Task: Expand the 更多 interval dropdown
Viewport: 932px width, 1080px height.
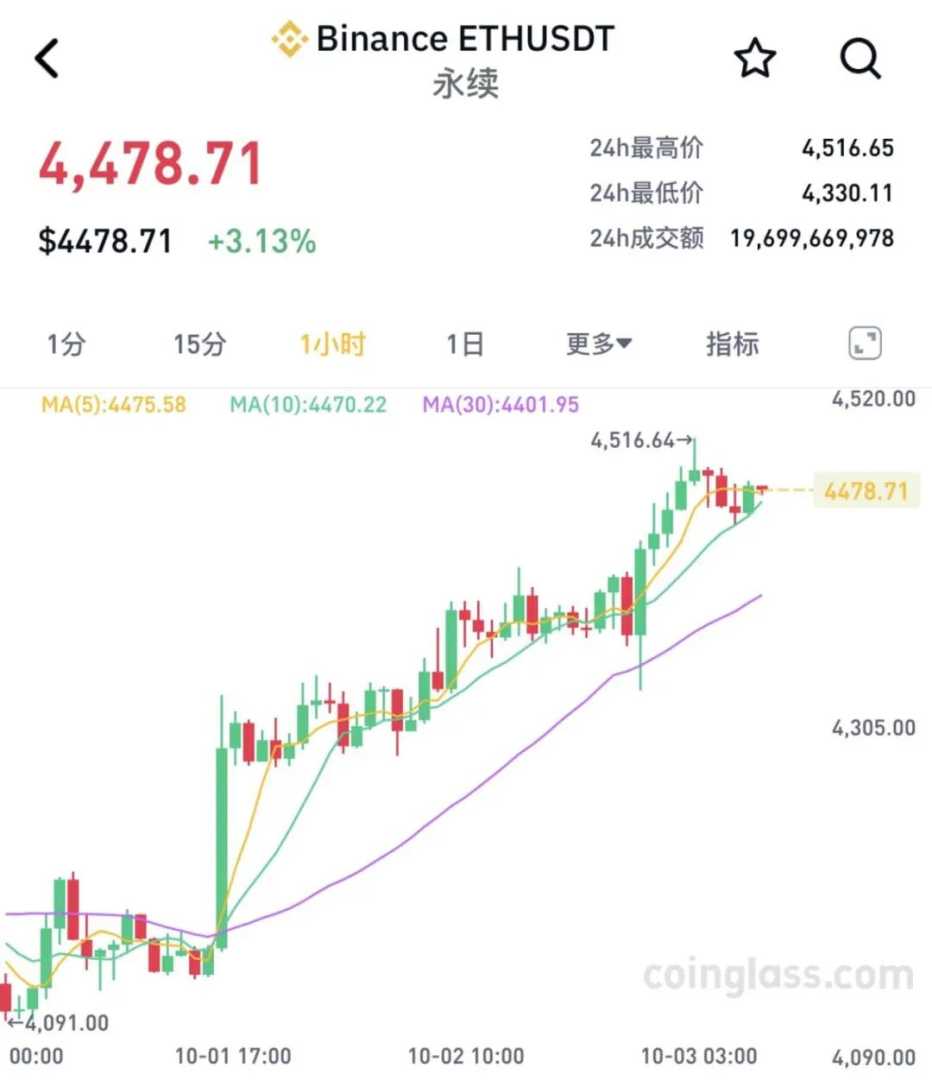Action: pos(599,345)
